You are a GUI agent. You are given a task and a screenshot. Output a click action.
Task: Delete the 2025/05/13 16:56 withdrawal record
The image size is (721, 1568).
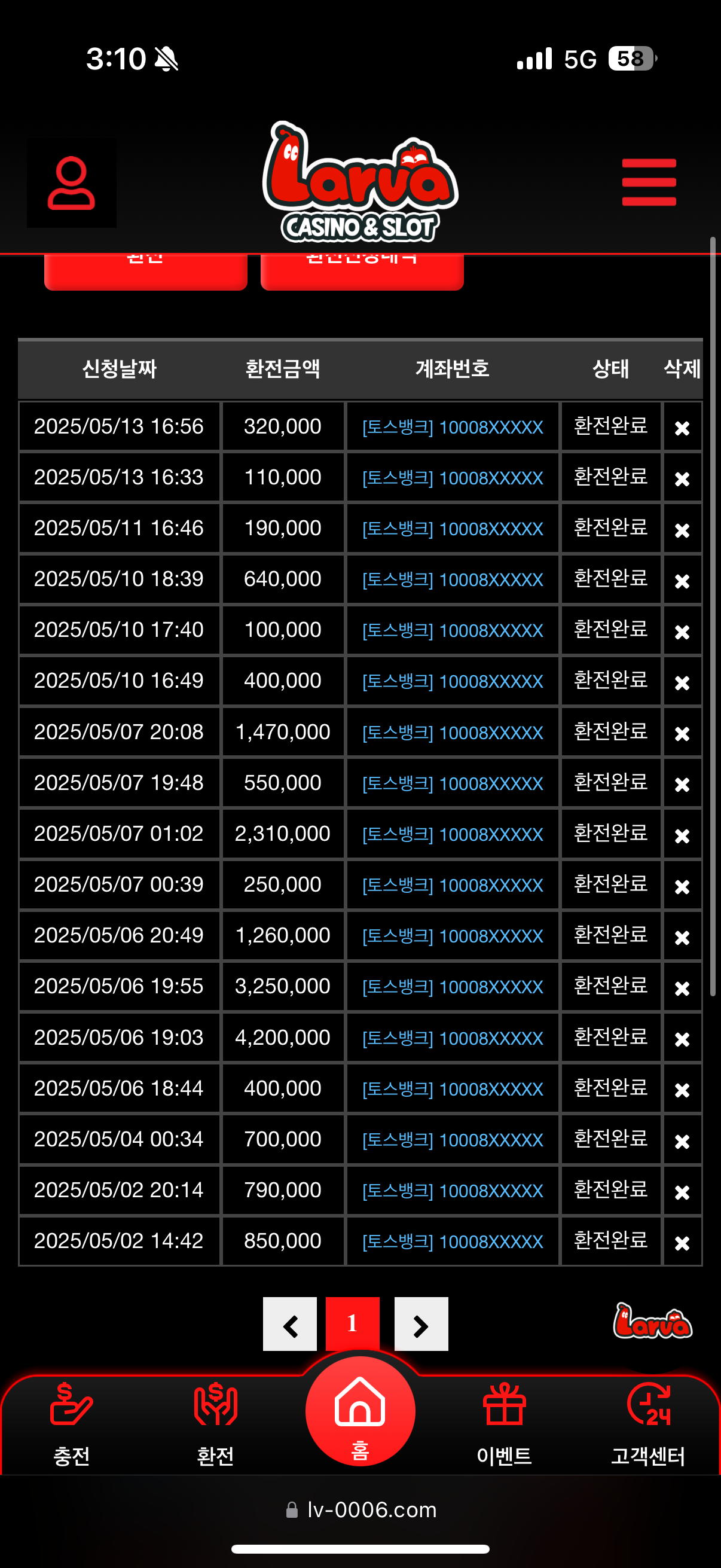(682, 428)
